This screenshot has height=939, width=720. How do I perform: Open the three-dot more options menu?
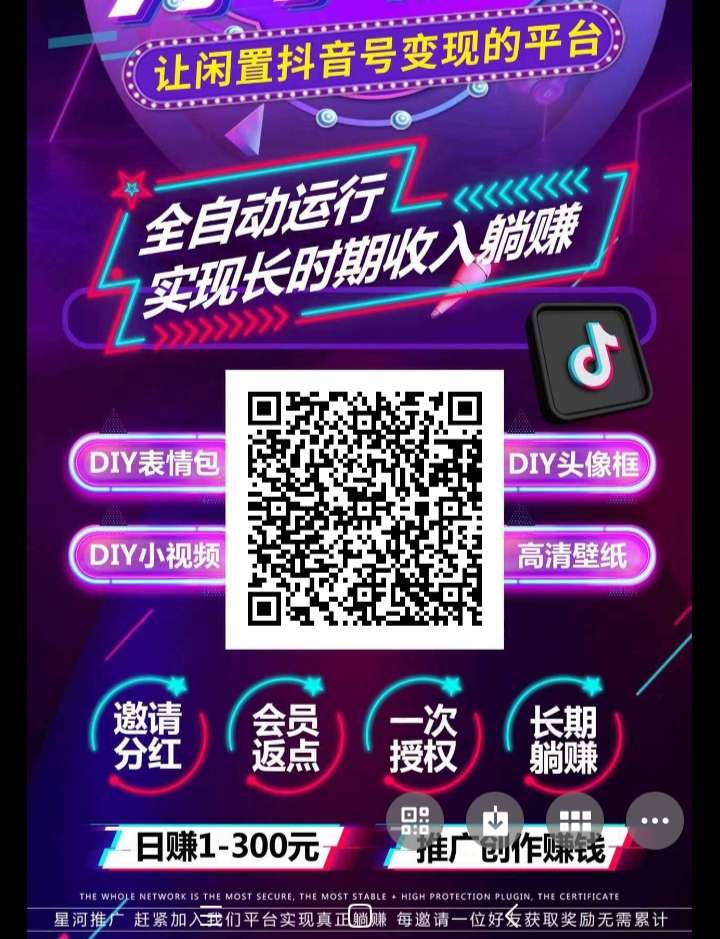(x=655, y=821)
